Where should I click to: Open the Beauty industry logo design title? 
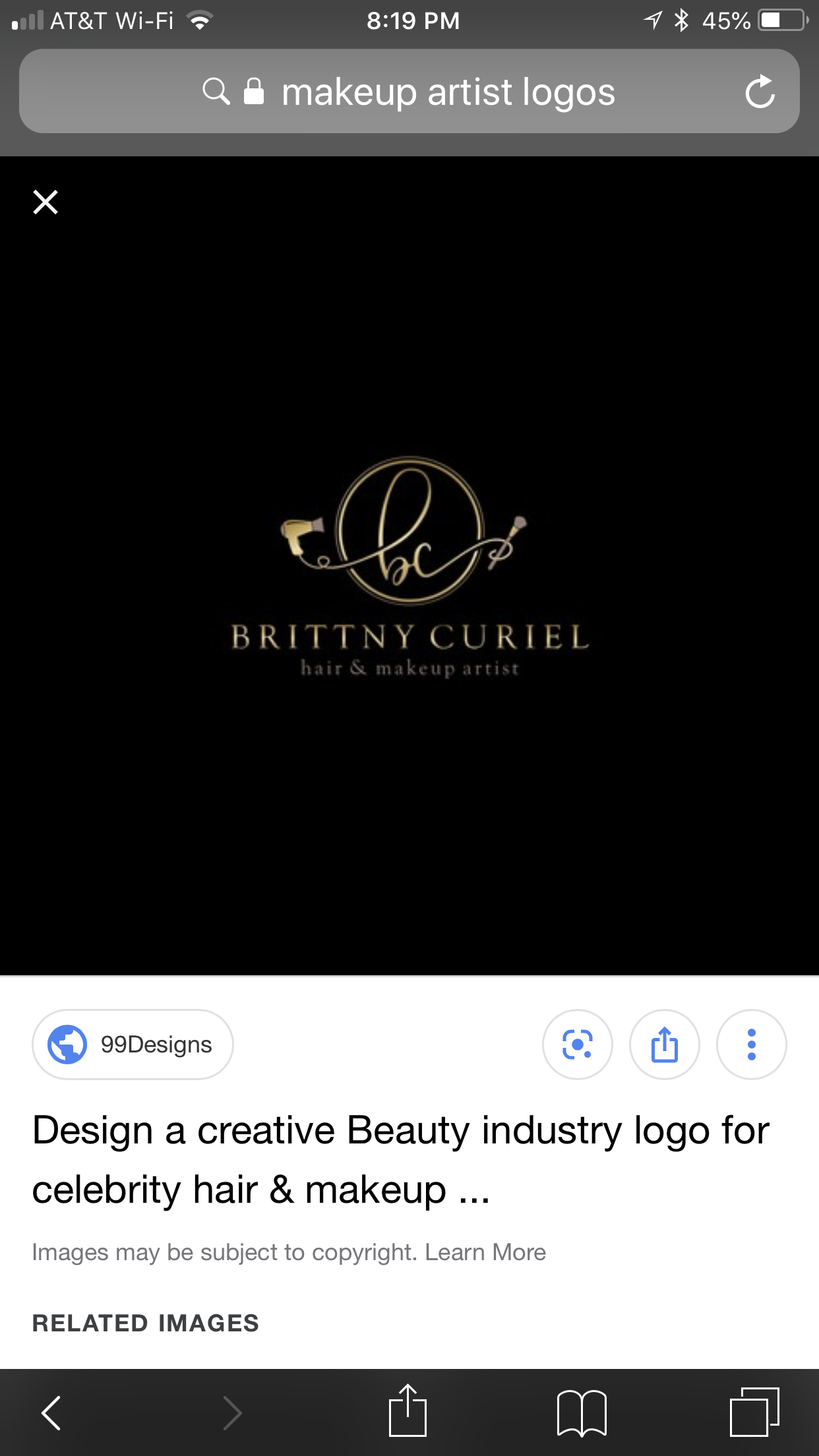tap(400, 1159)
